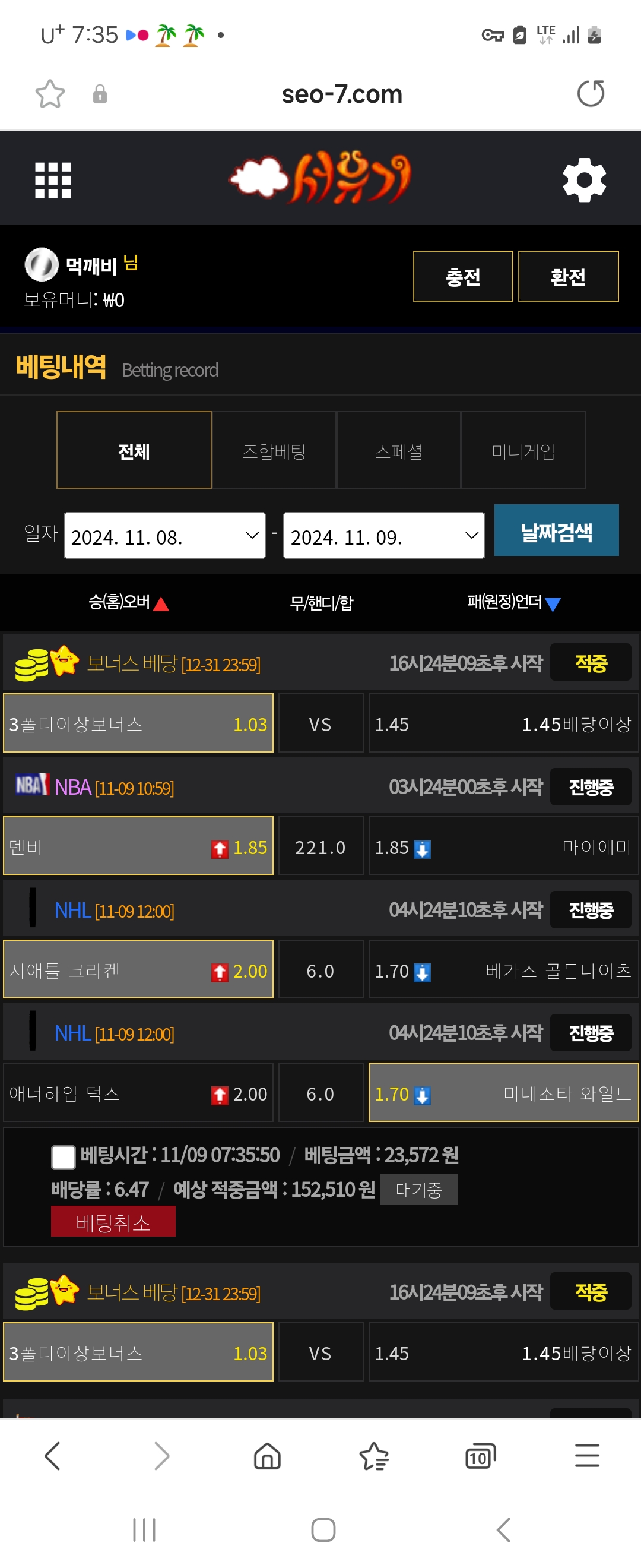
Task: Switch to the 조합베팅 tab
Action: pyautogui.click(x=274, y=450)
